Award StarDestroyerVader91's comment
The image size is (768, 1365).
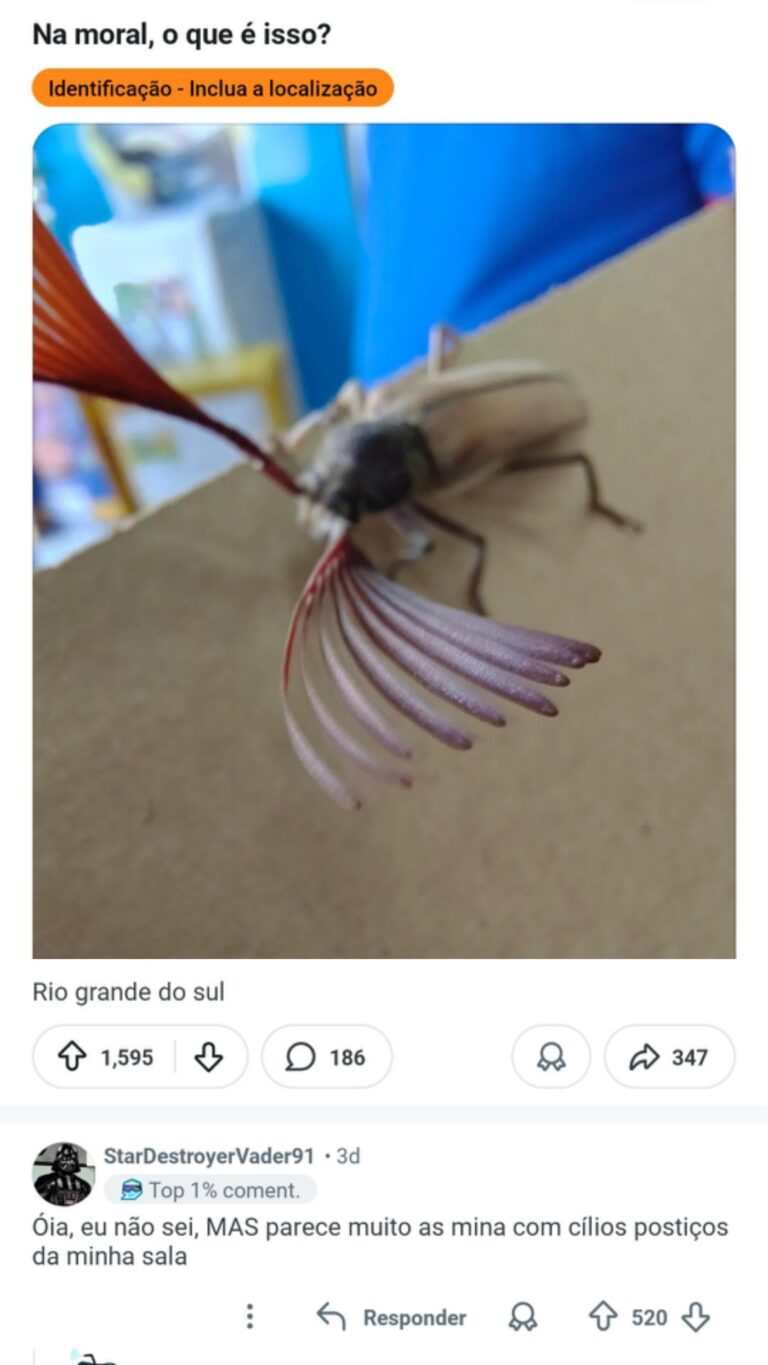point(522,1317)
